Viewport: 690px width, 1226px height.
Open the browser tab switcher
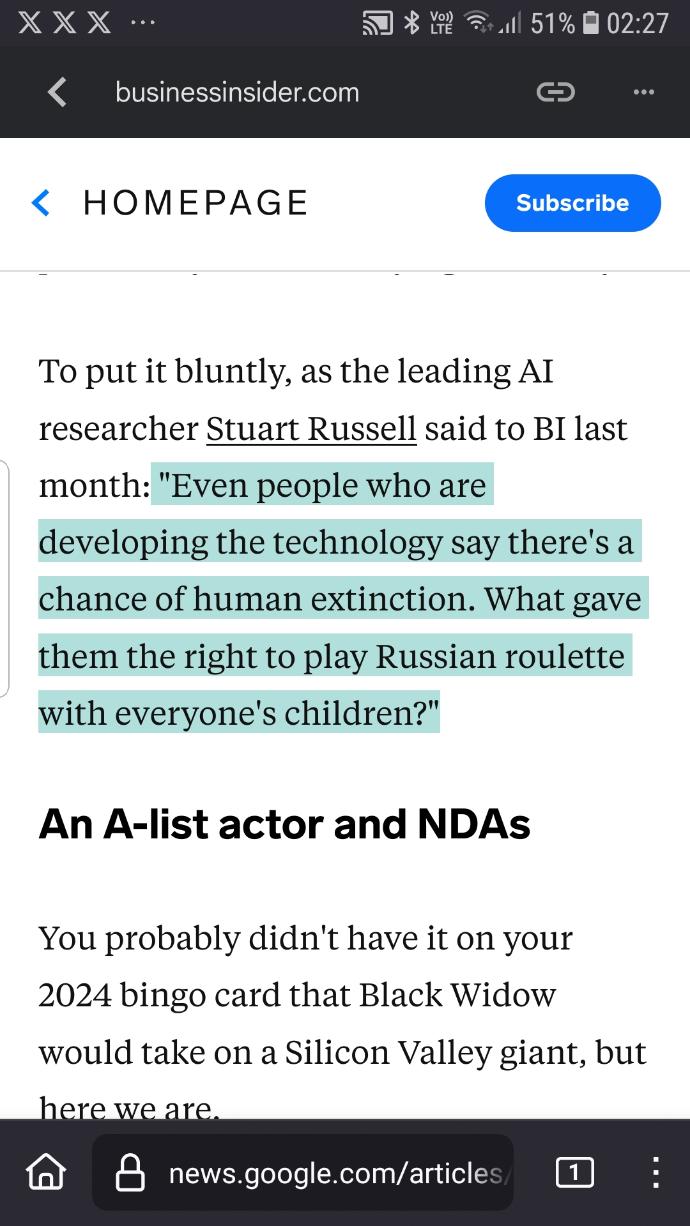click(574, 1173)
